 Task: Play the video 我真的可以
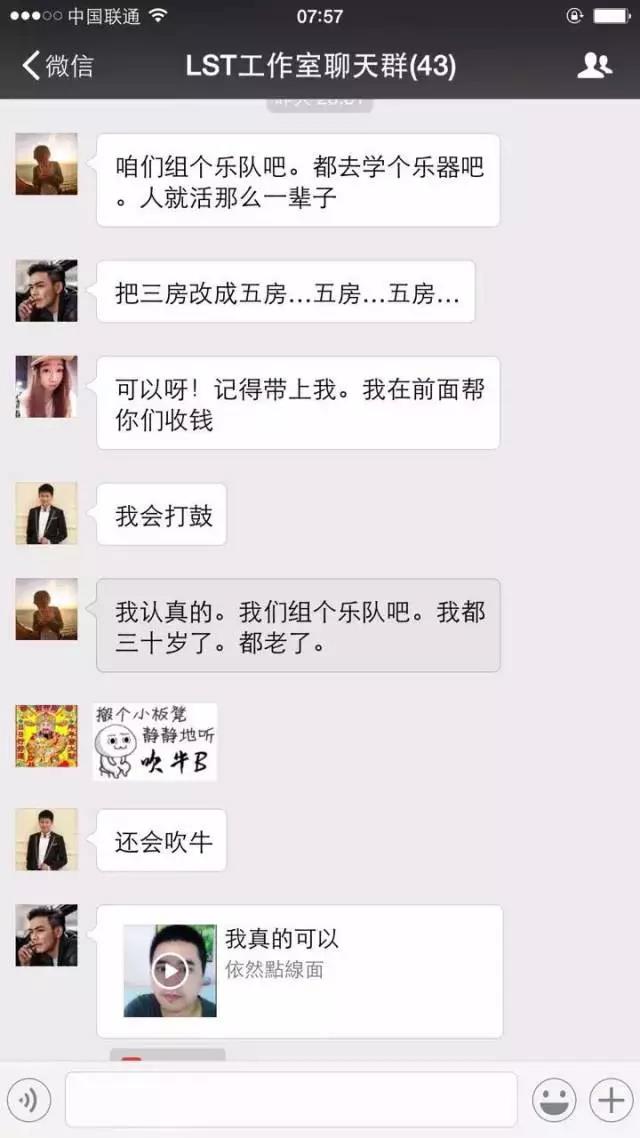pyautogui.click(x=170, y=971)
